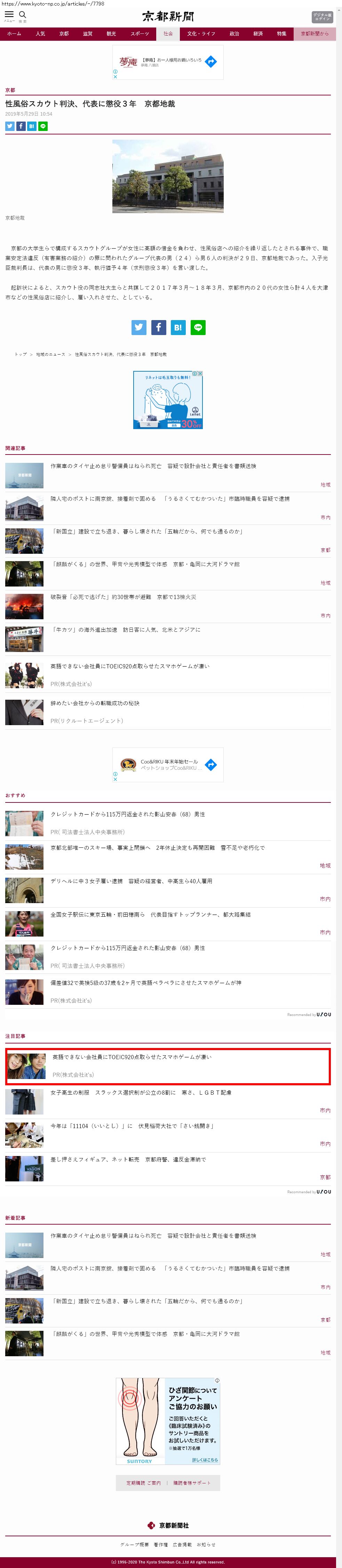Go to the 政治 section

pyautogui.click(x=234, y=34)
